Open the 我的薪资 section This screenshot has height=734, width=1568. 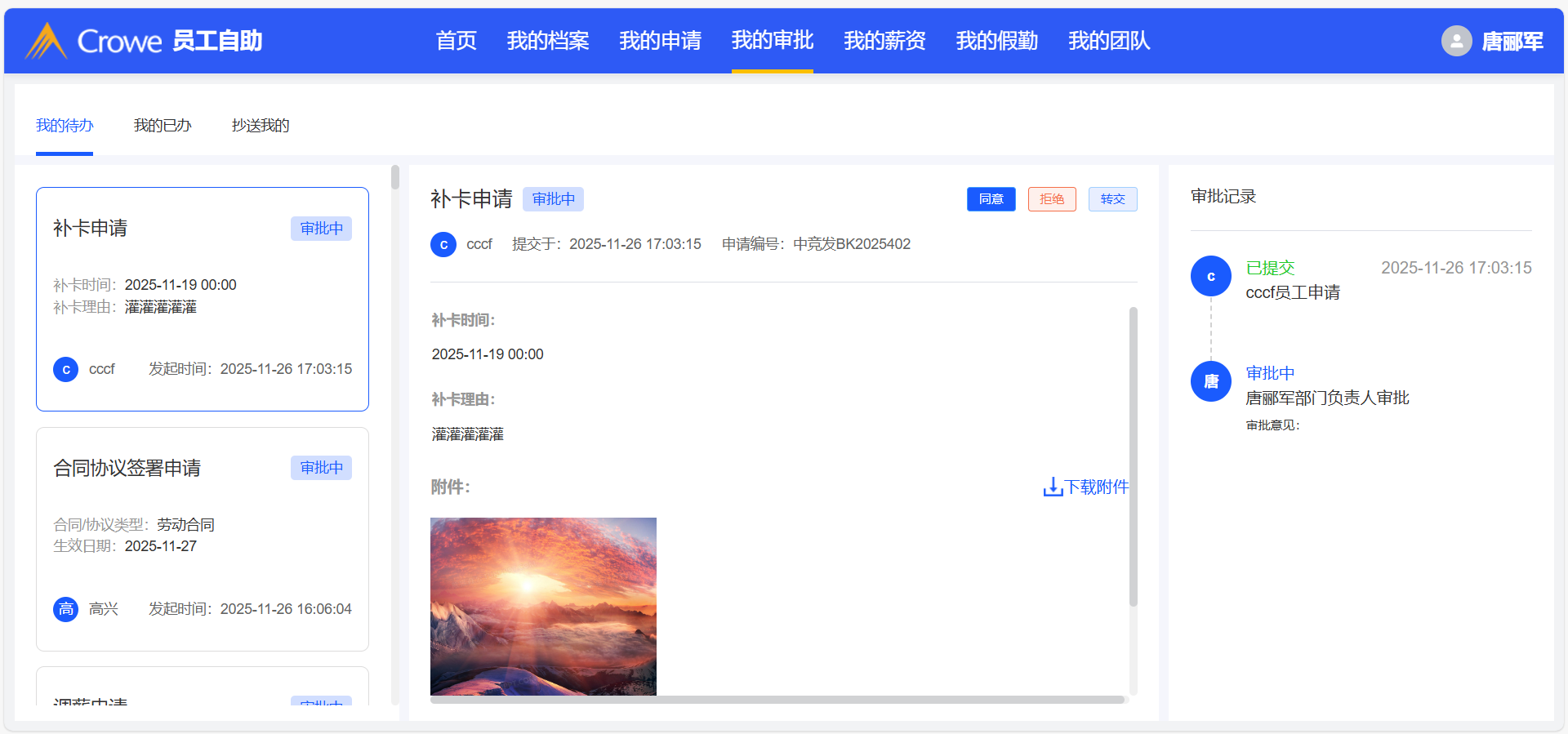tap(884, 41)
